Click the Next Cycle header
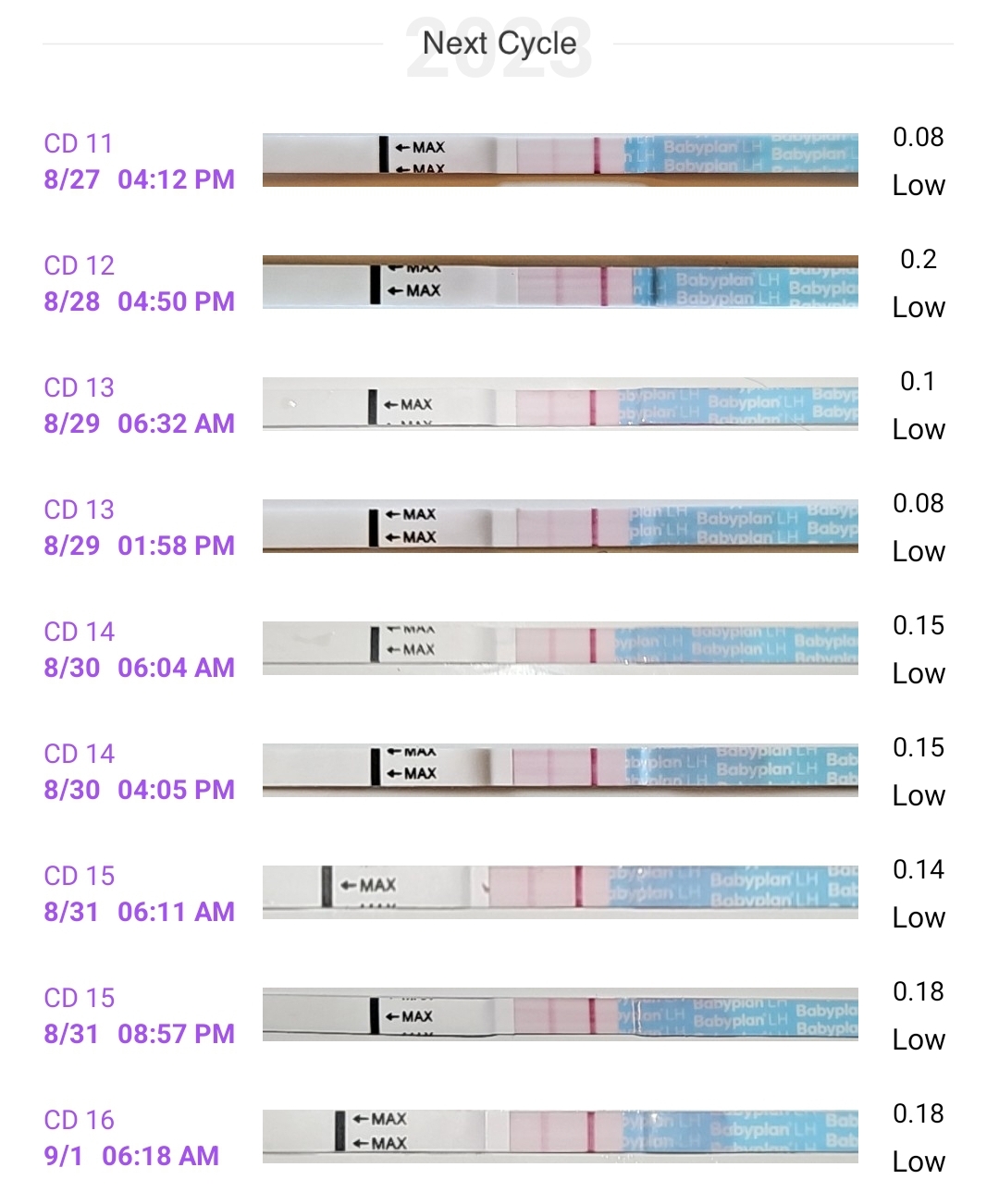This screenshot has width=999, height=1204. coord(499,43)
